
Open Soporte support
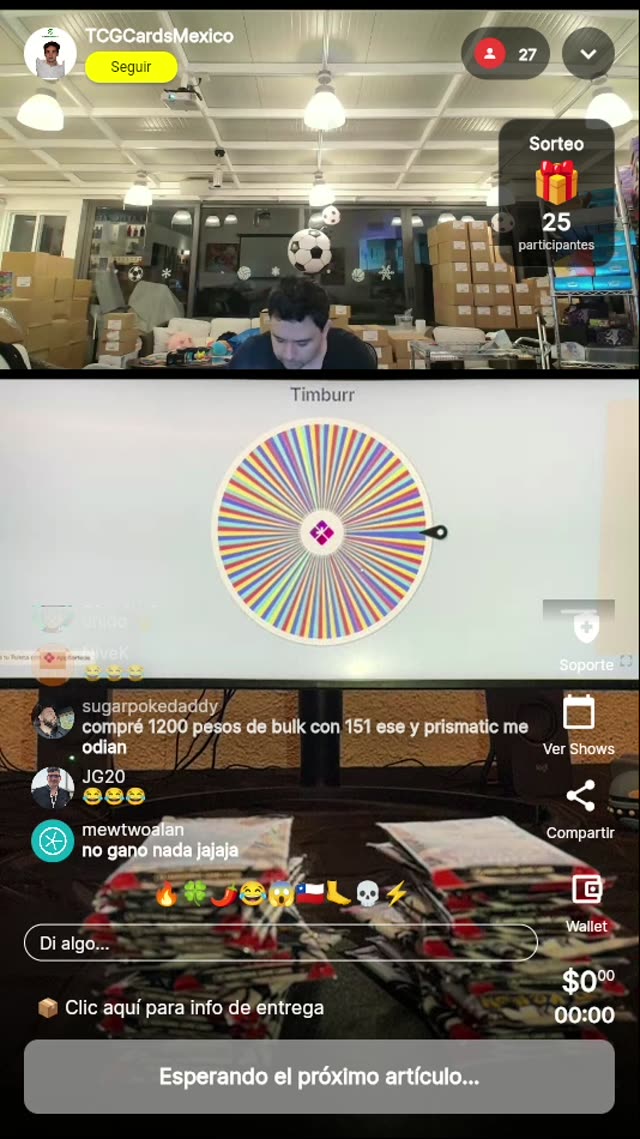coord(586,638)
